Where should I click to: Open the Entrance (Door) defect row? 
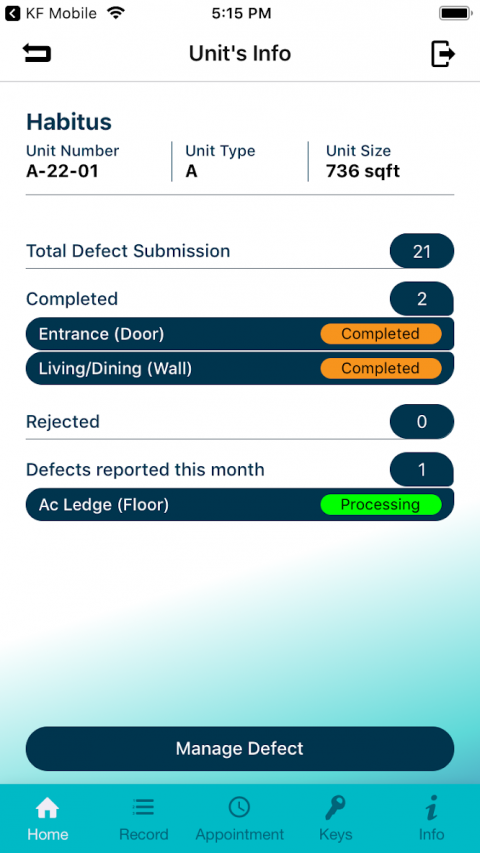pos(239,333)
